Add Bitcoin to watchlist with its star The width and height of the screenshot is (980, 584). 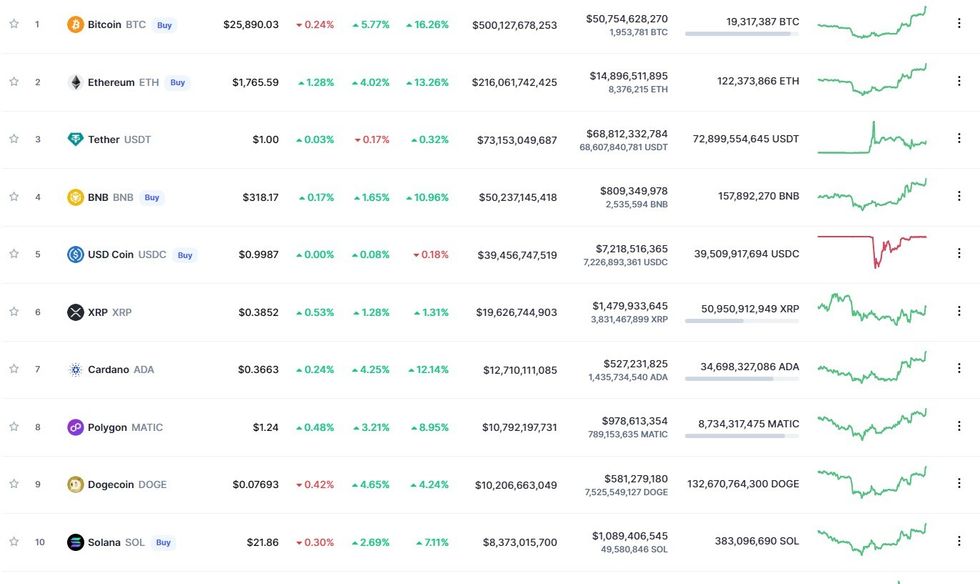(14, 24)
